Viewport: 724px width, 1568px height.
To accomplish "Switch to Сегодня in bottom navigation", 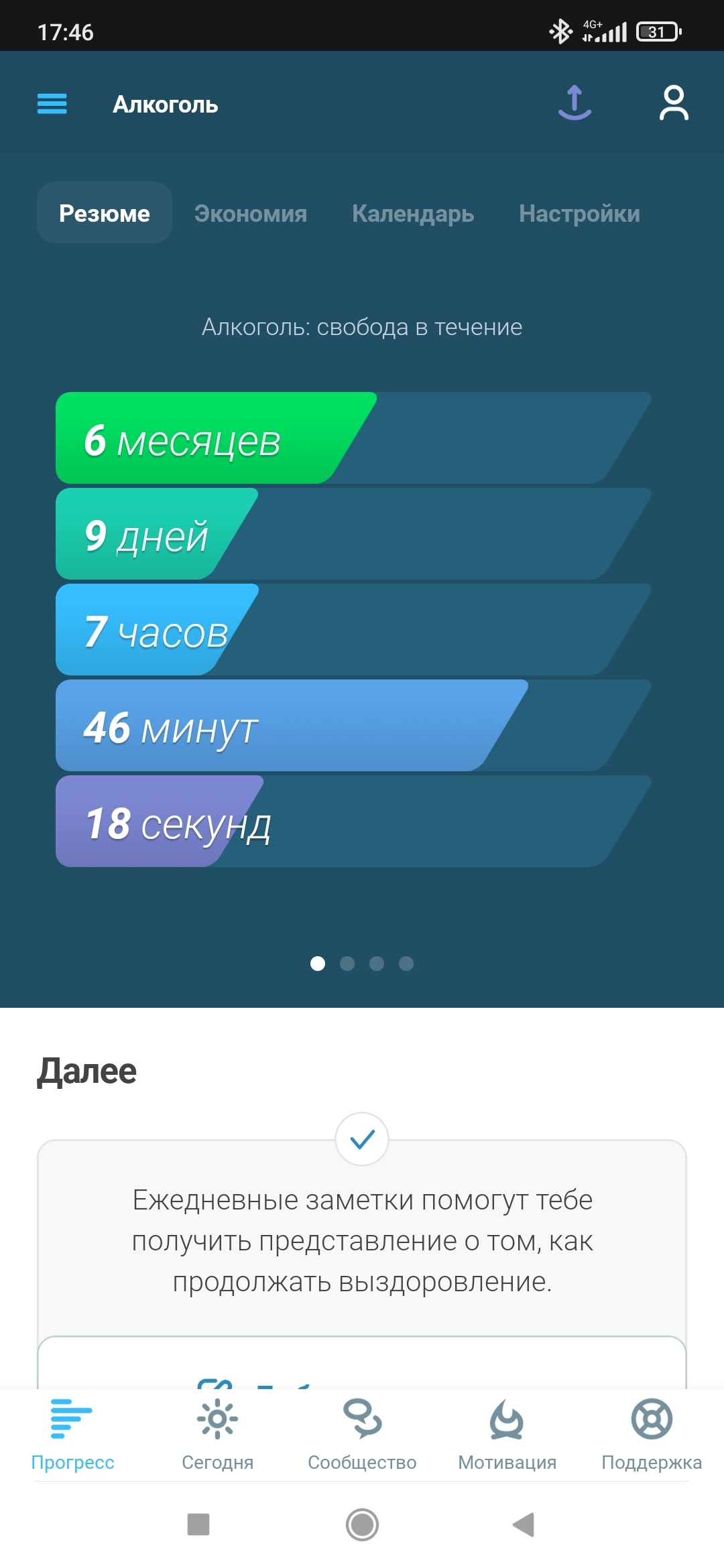I will point(217,1433).
